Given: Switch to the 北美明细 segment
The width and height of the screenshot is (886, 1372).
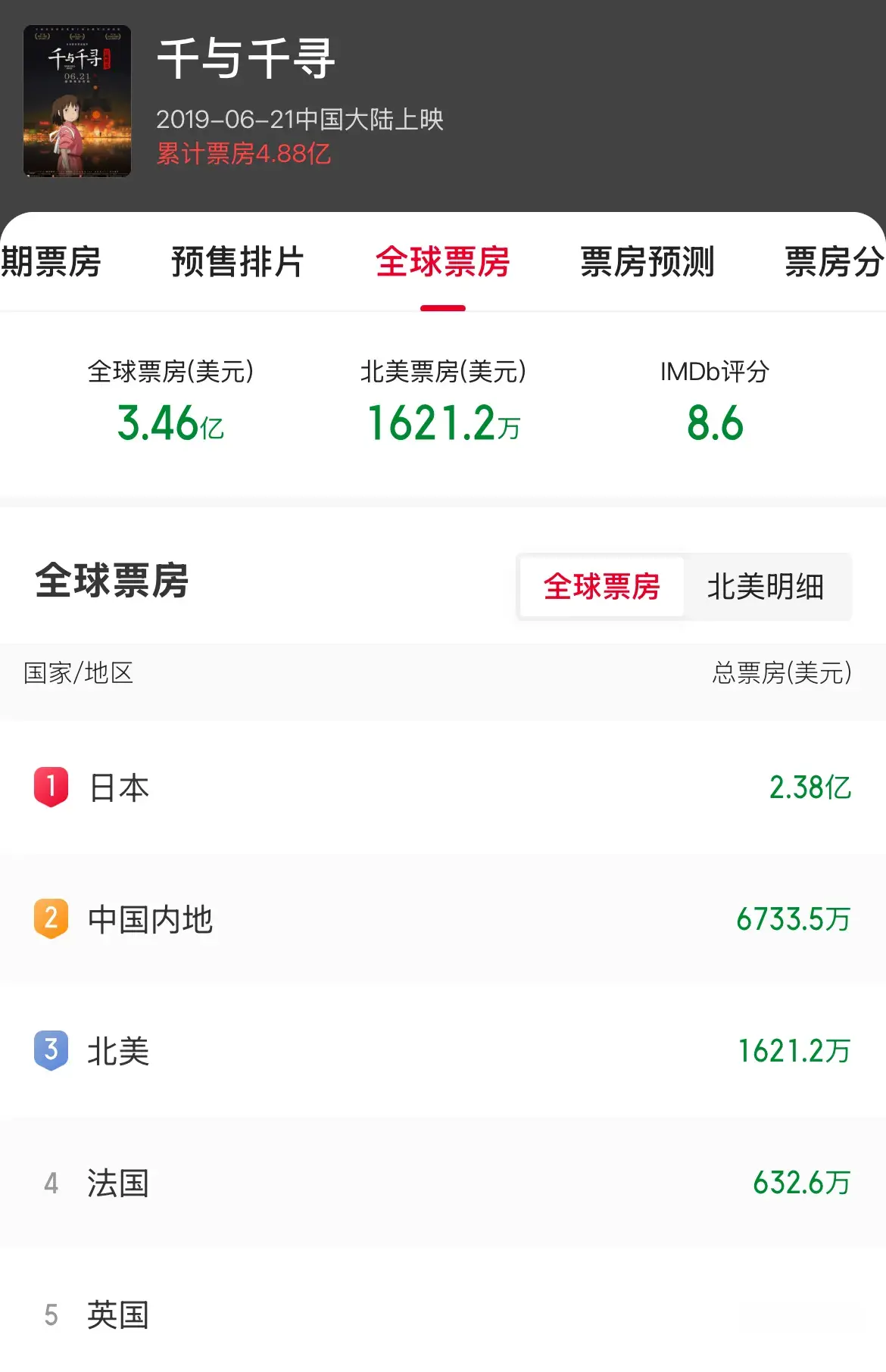Looking at the screenshot, I should [x=766, y=587].
